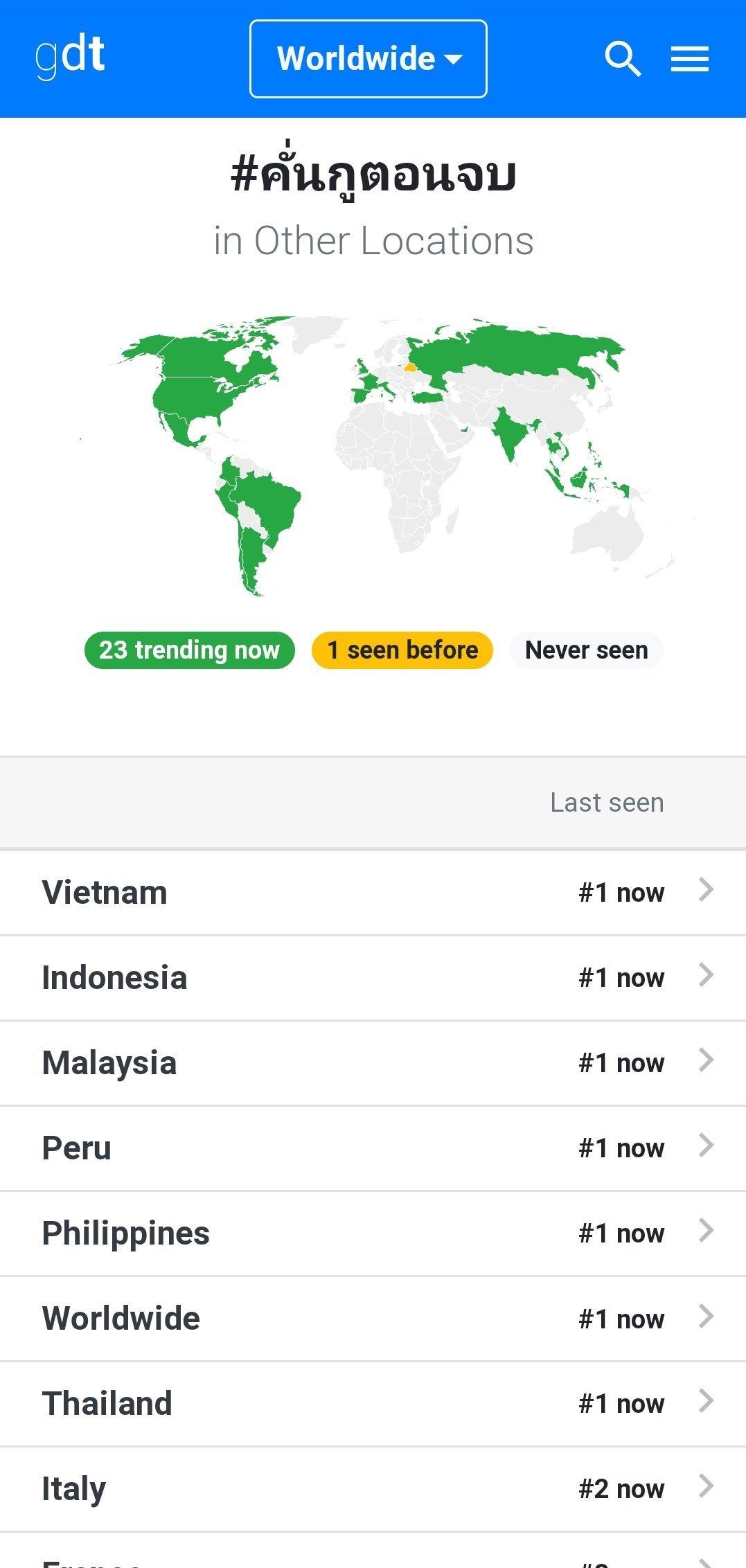Open the Vietnam trend row
The height and width of the screenshot is (1568, 746).
click(373, 893)
